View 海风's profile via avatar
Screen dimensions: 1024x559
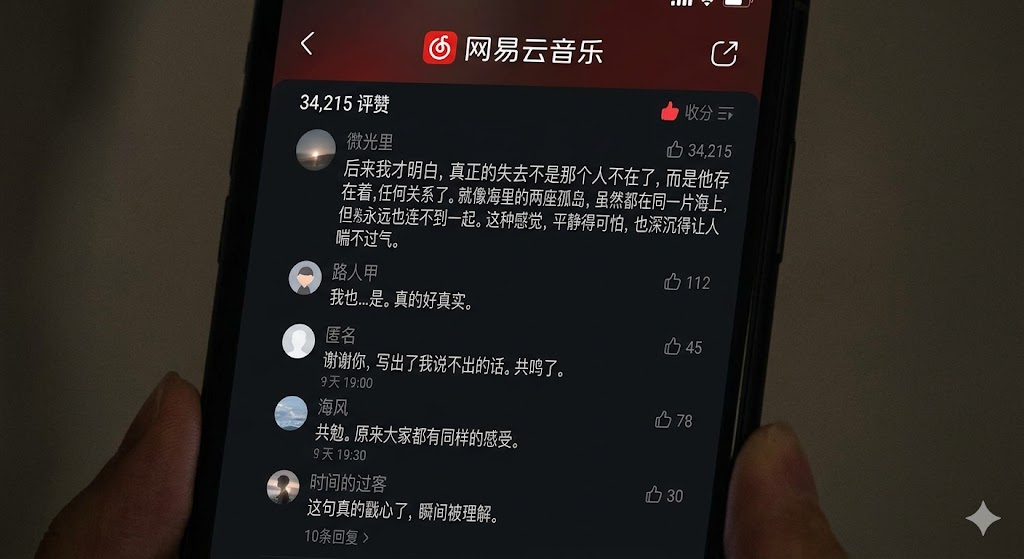291,412
